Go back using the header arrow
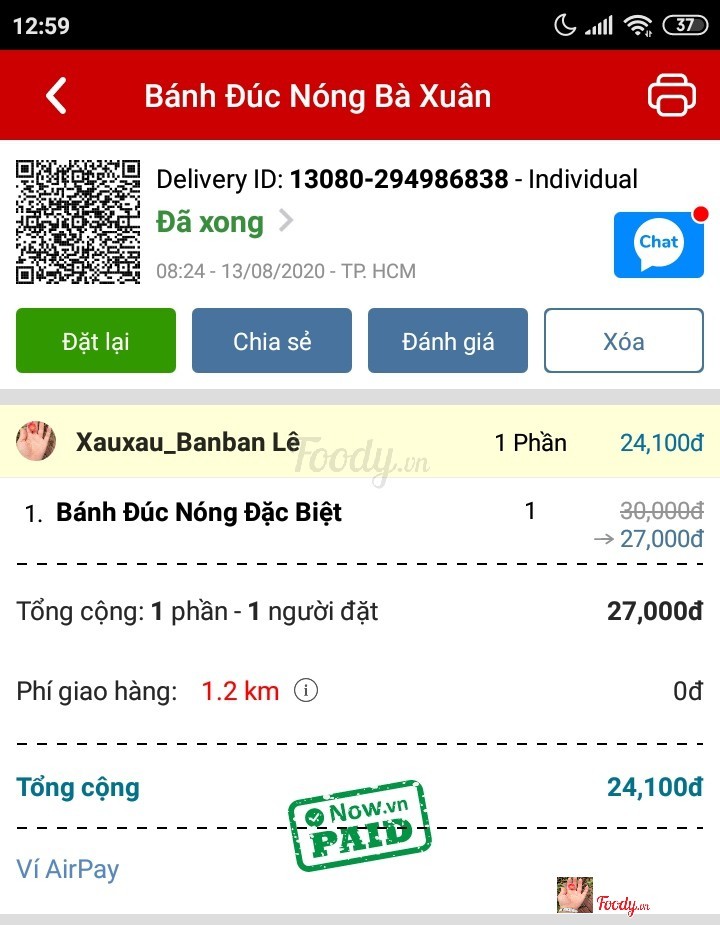The width and height of the screenshot is (720, 925). pyautogui.click(x=57, y=96)
